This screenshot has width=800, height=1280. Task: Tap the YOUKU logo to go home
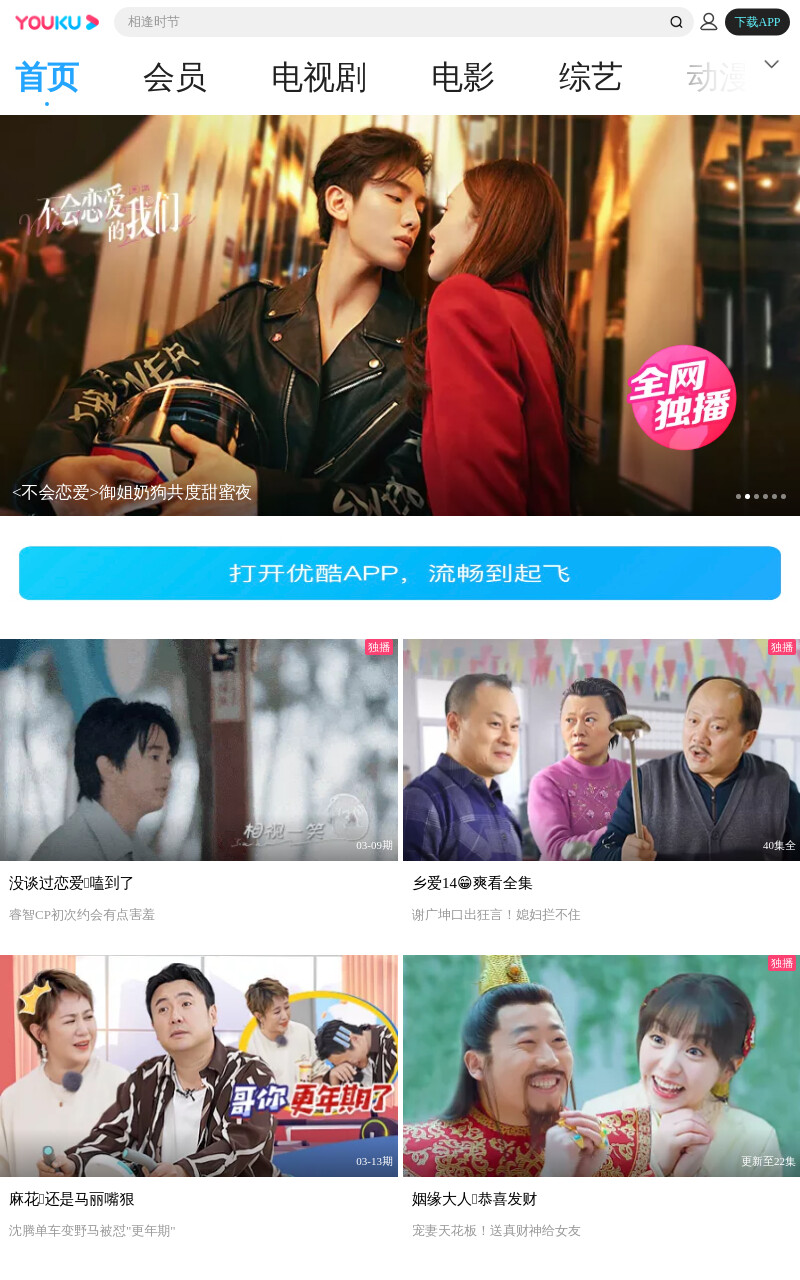(x=57, y=22)
